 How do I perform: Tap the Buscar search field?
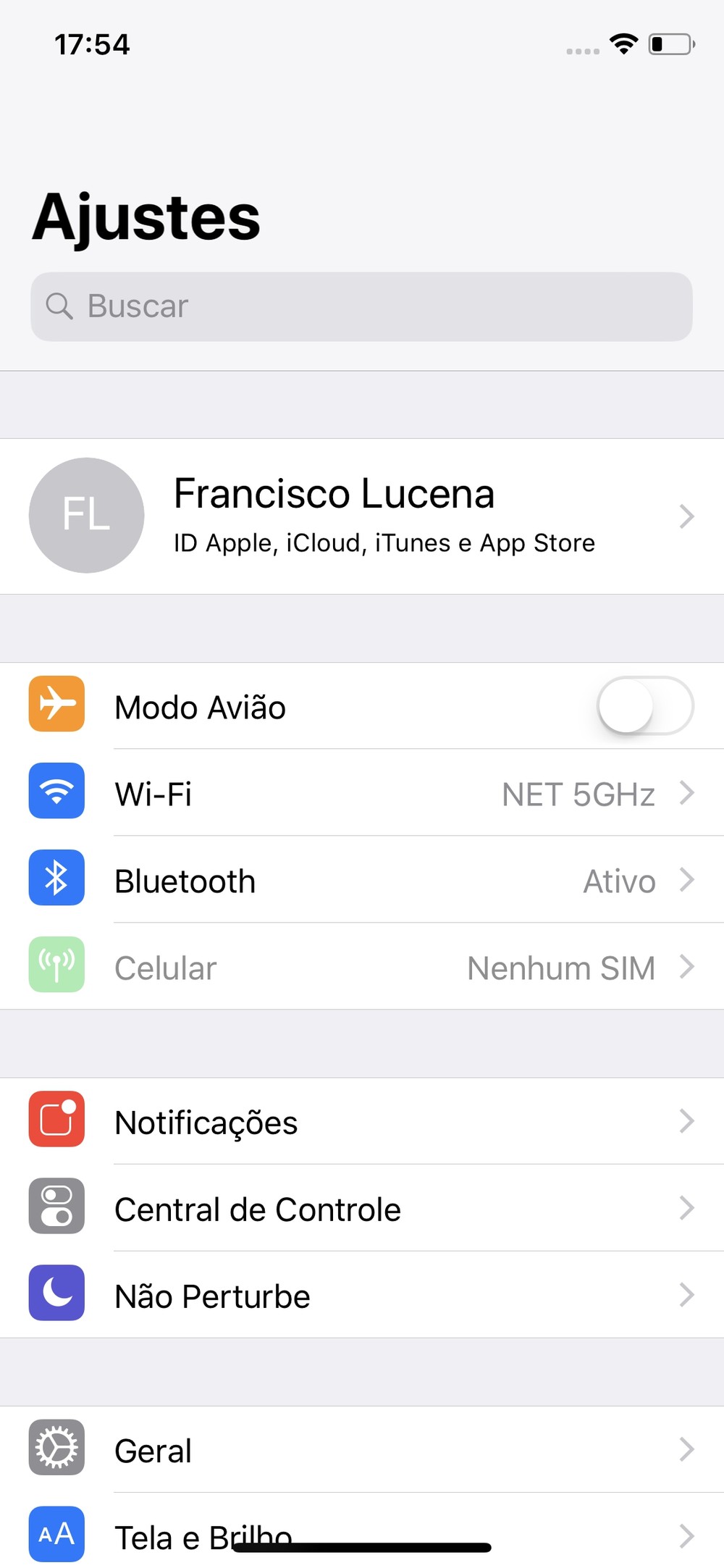pos(361,306)
